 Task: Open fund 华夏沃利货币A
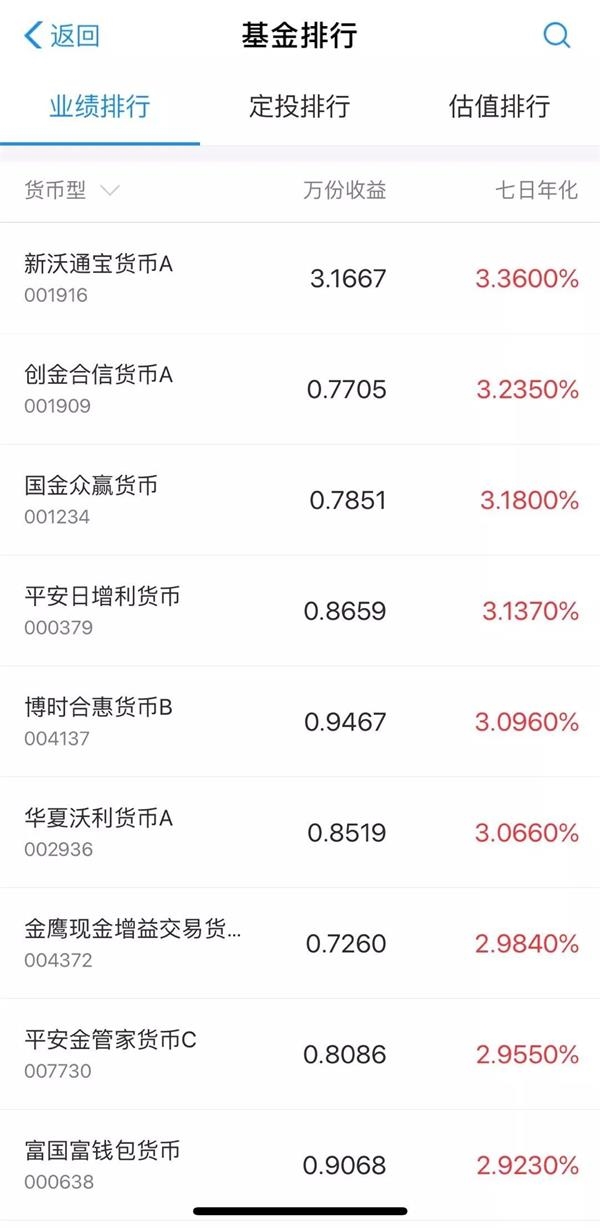tap(300, 833)
